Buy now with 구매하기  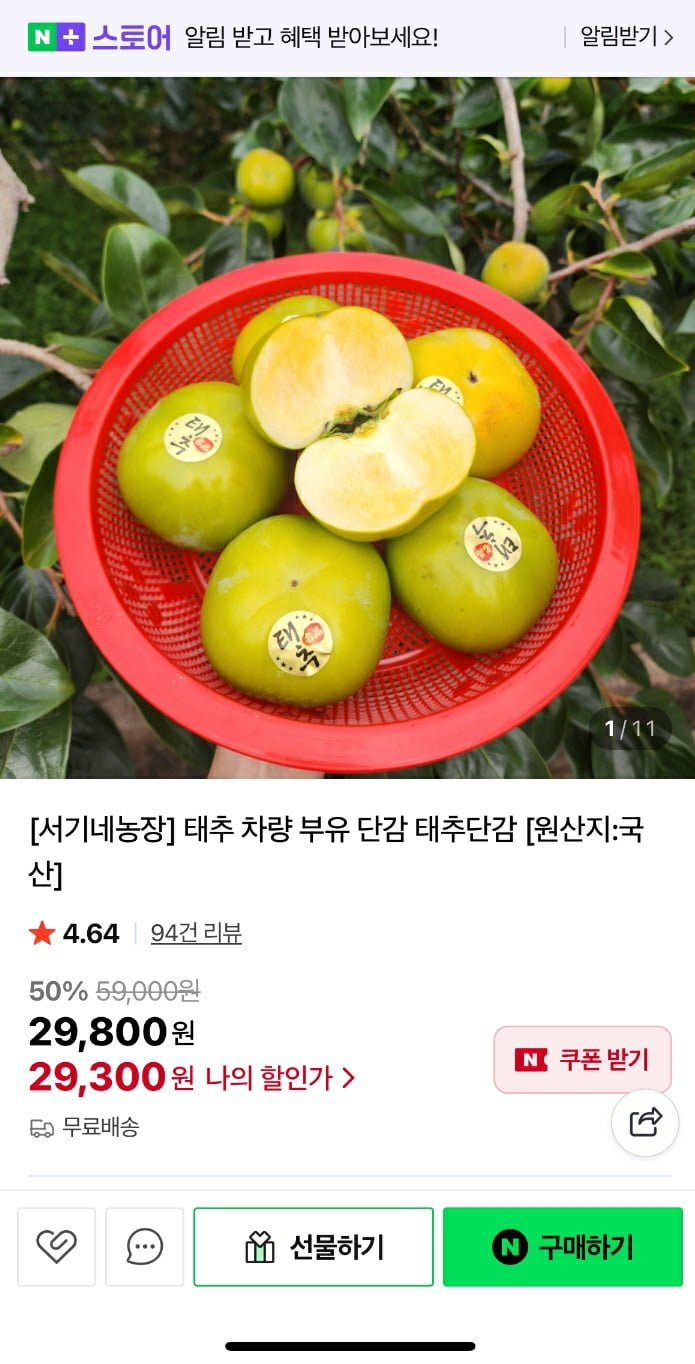563,1247
